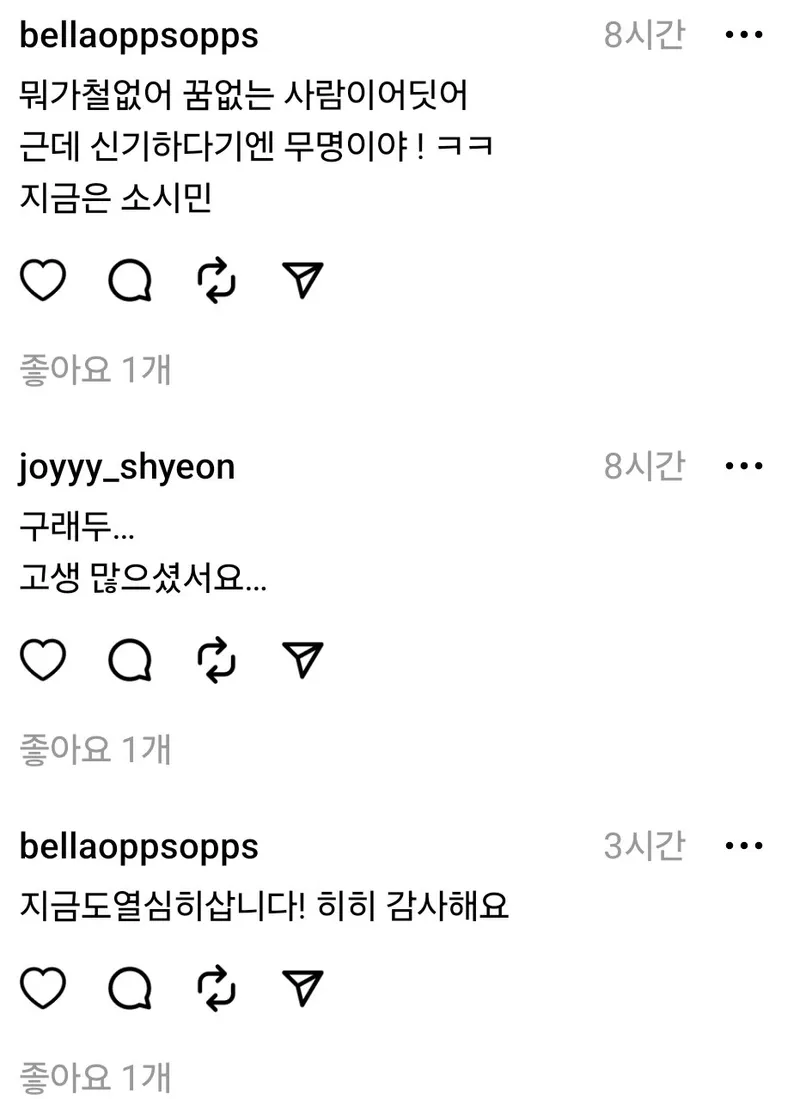
Task: Like the 감사해요 comment by bellaoppsopps
Action: click(x=43, y=988)
